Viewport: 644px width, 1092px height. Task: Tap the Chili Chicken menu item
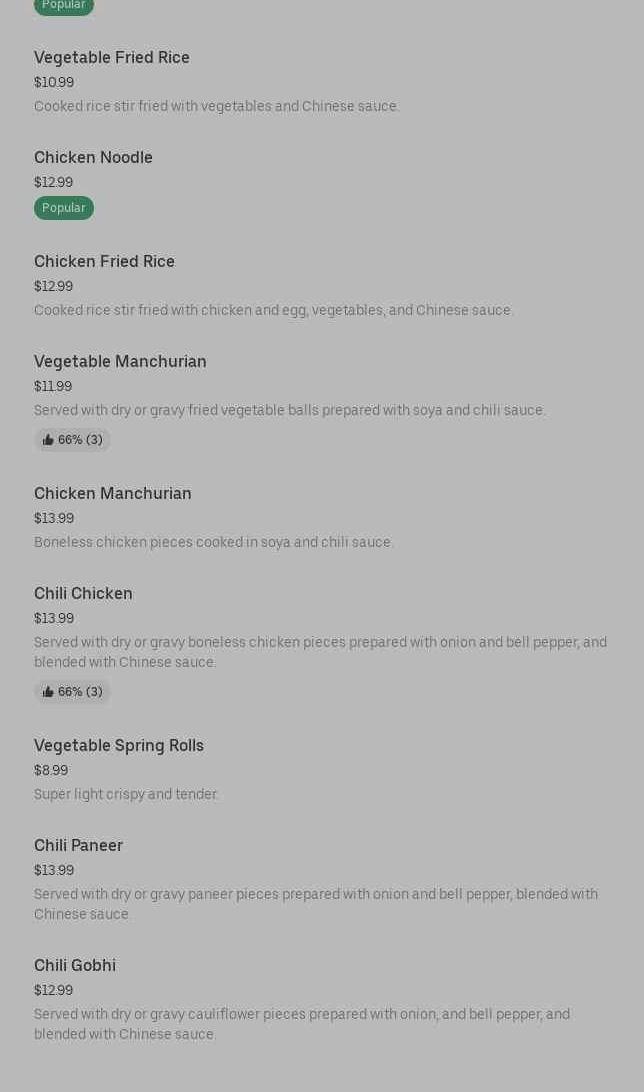coord(83,594)
